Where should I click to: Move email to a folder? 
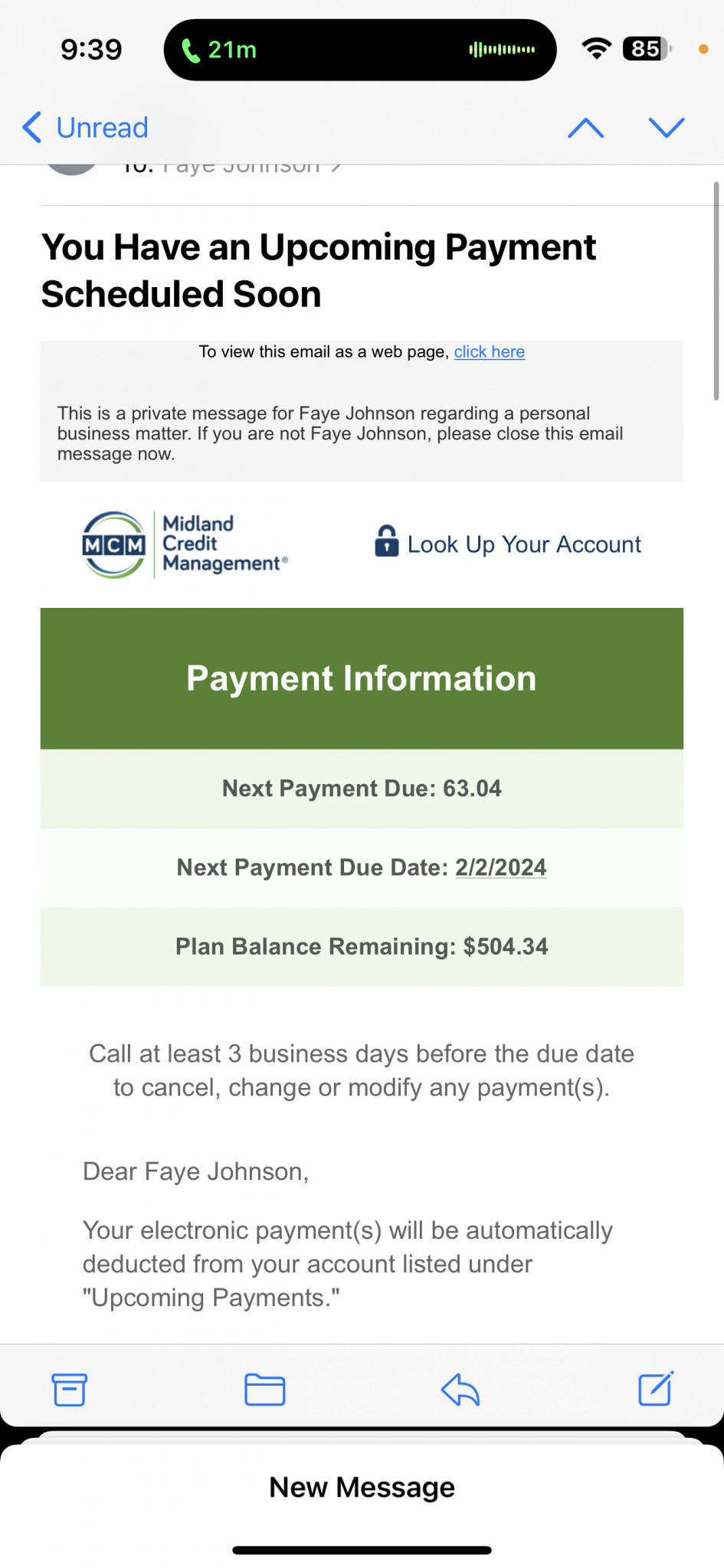click(265, 1390)
